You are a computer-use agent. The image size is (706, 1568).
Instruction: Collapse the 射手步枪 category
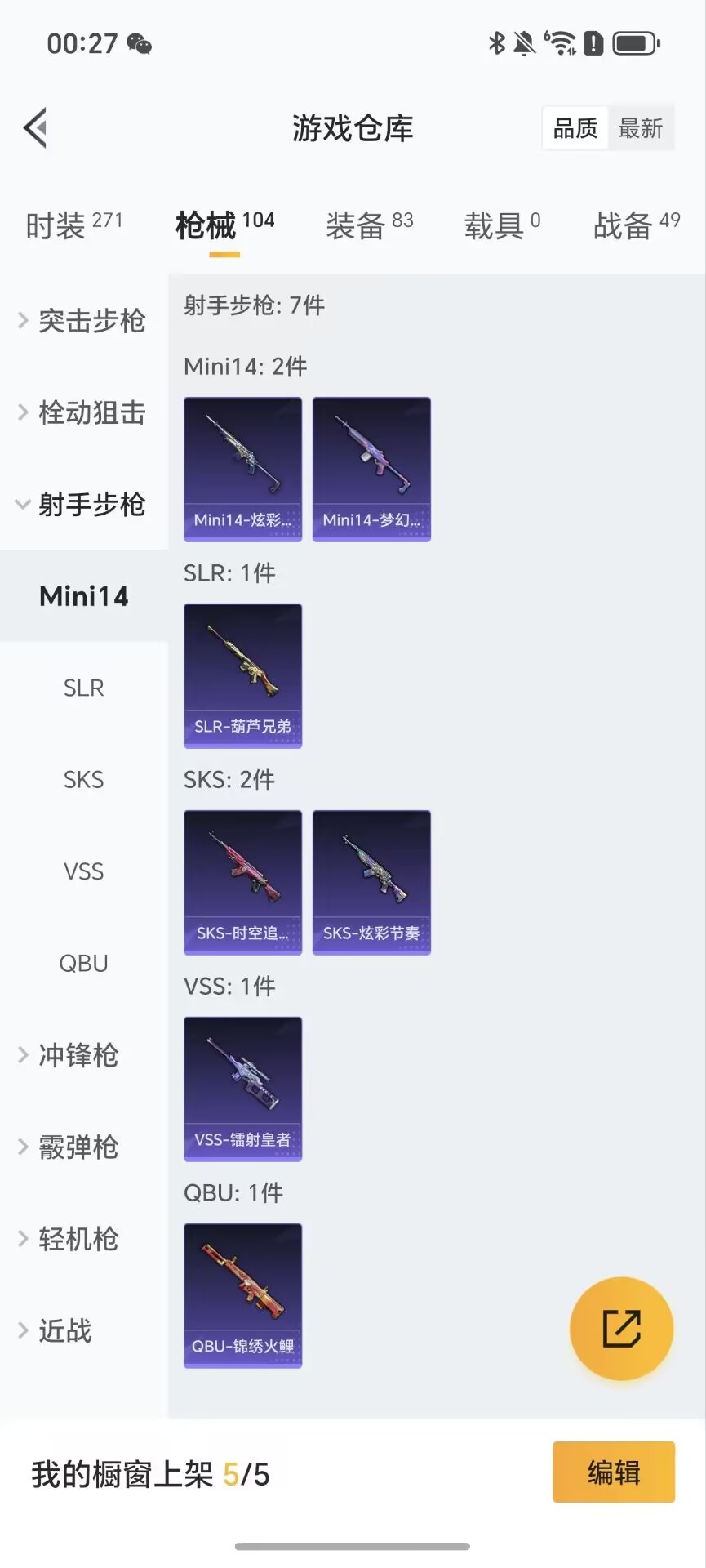pyautogui.click(x=90, y=505)
